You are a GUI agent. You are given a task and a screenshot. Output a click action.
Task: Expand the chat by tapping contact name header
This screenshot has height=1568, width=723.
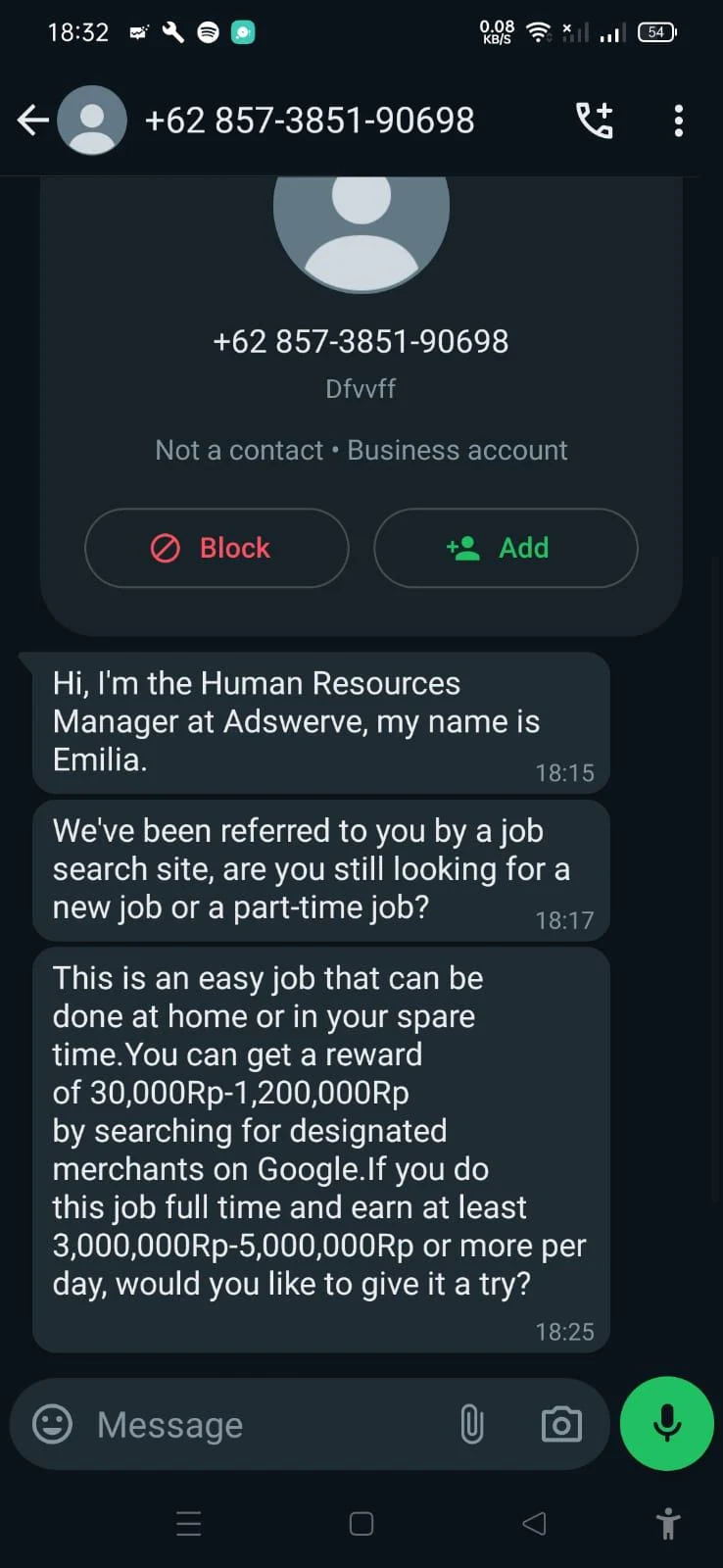click(310, 120)
